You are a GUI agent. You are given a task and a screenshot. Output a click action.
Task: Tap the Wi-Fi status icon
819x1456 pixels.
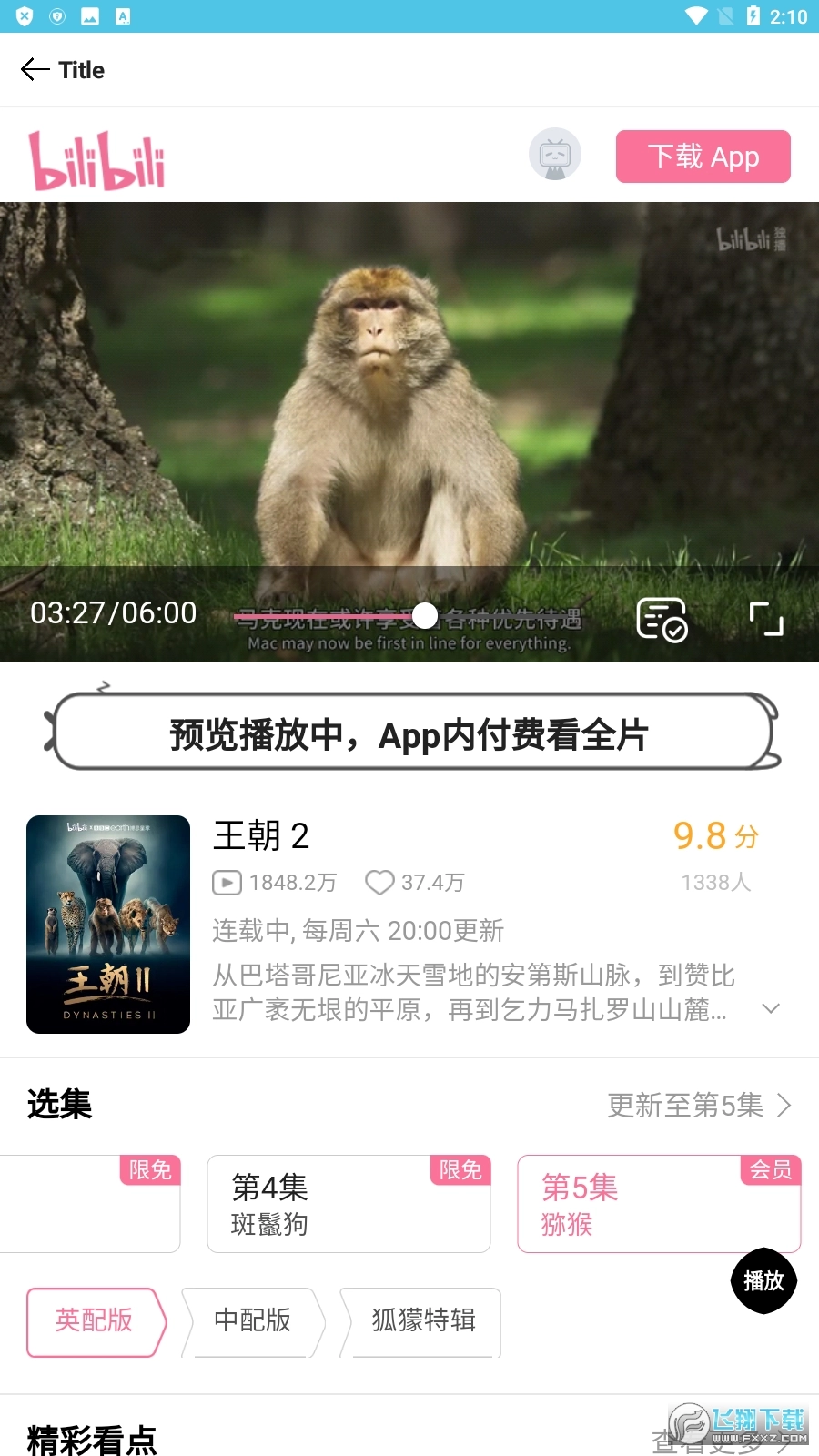click(697, 15)
